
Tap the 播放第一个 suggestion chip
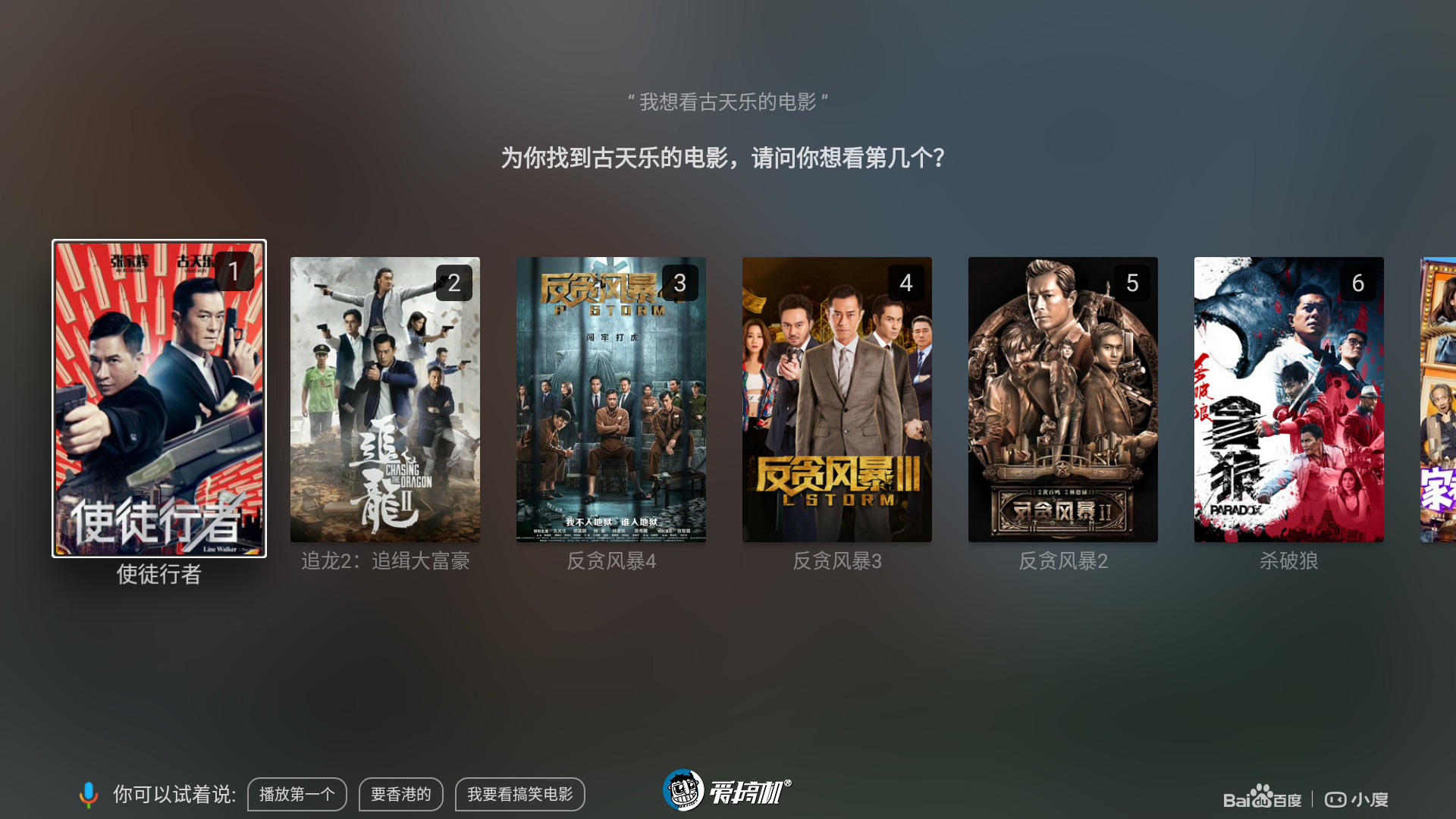point(297,794)
